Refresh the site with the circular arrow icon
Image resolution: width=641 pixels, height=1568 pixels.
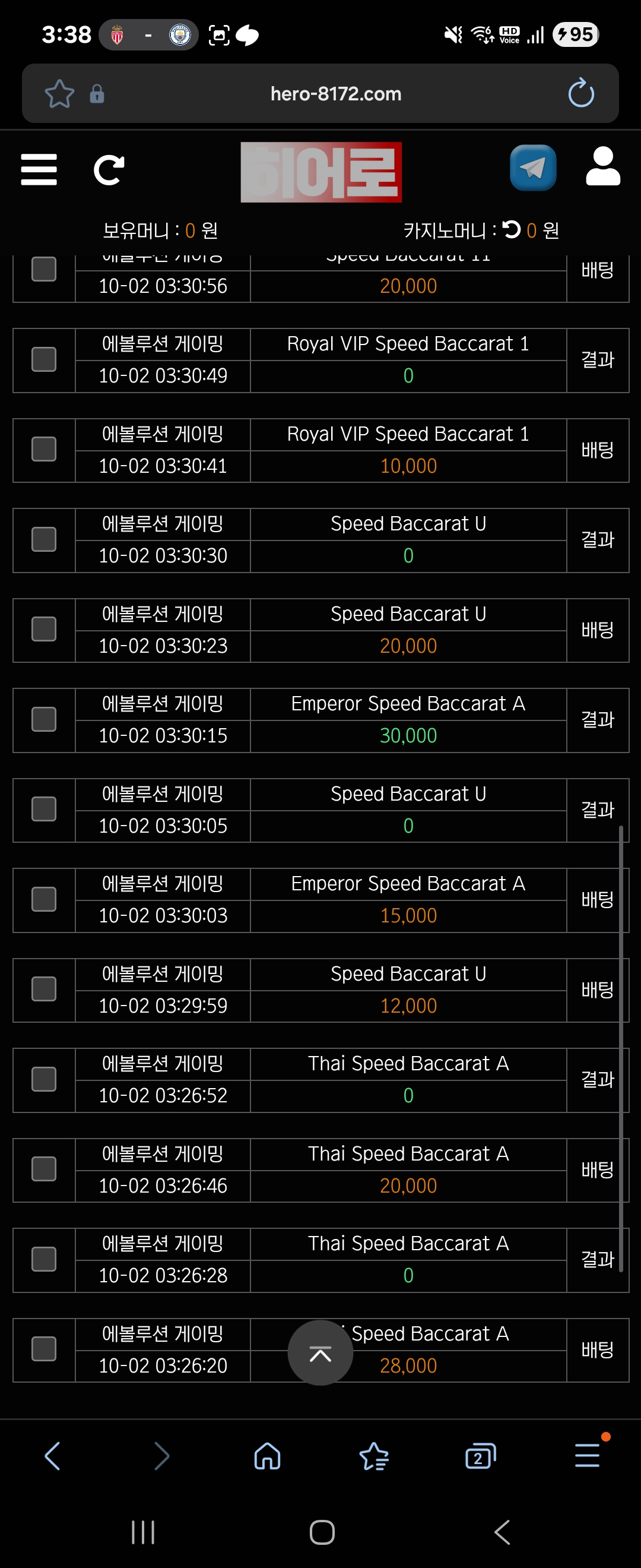[x=109, y=170]
